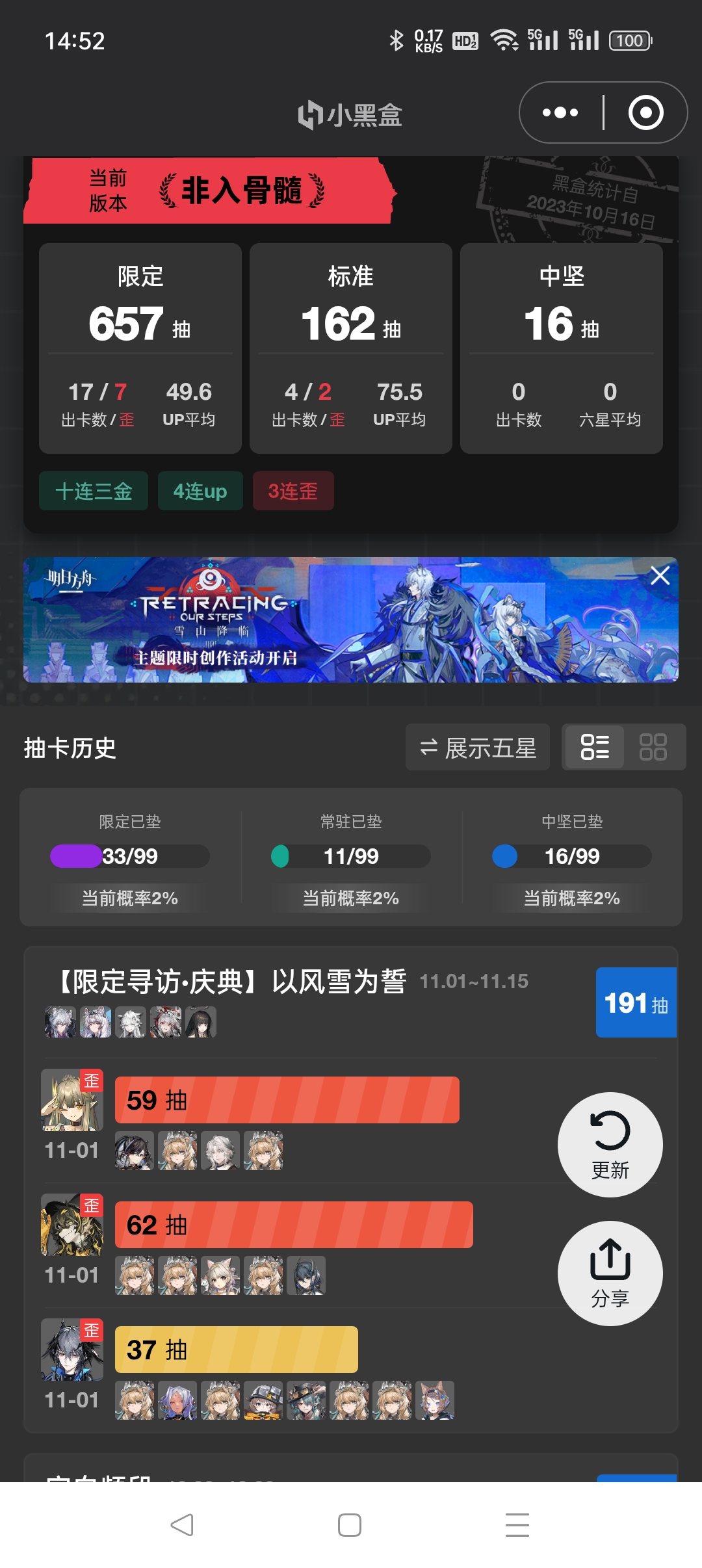The image size is (702, 1568).
Task: Open the 62抽 pull record row
Action: (x=293, y=1225)
